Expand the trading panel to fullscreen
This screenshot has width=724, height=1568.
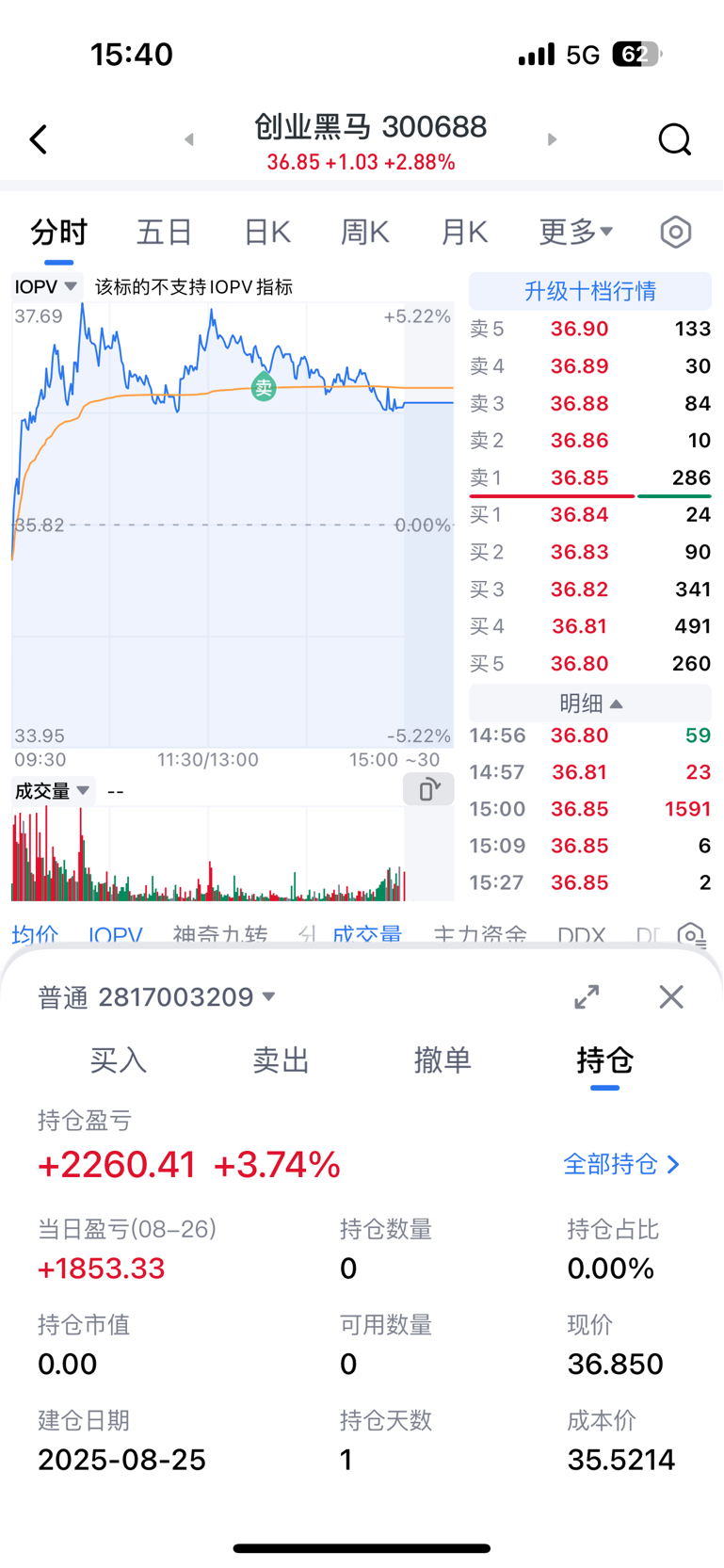tap(587, 996)
